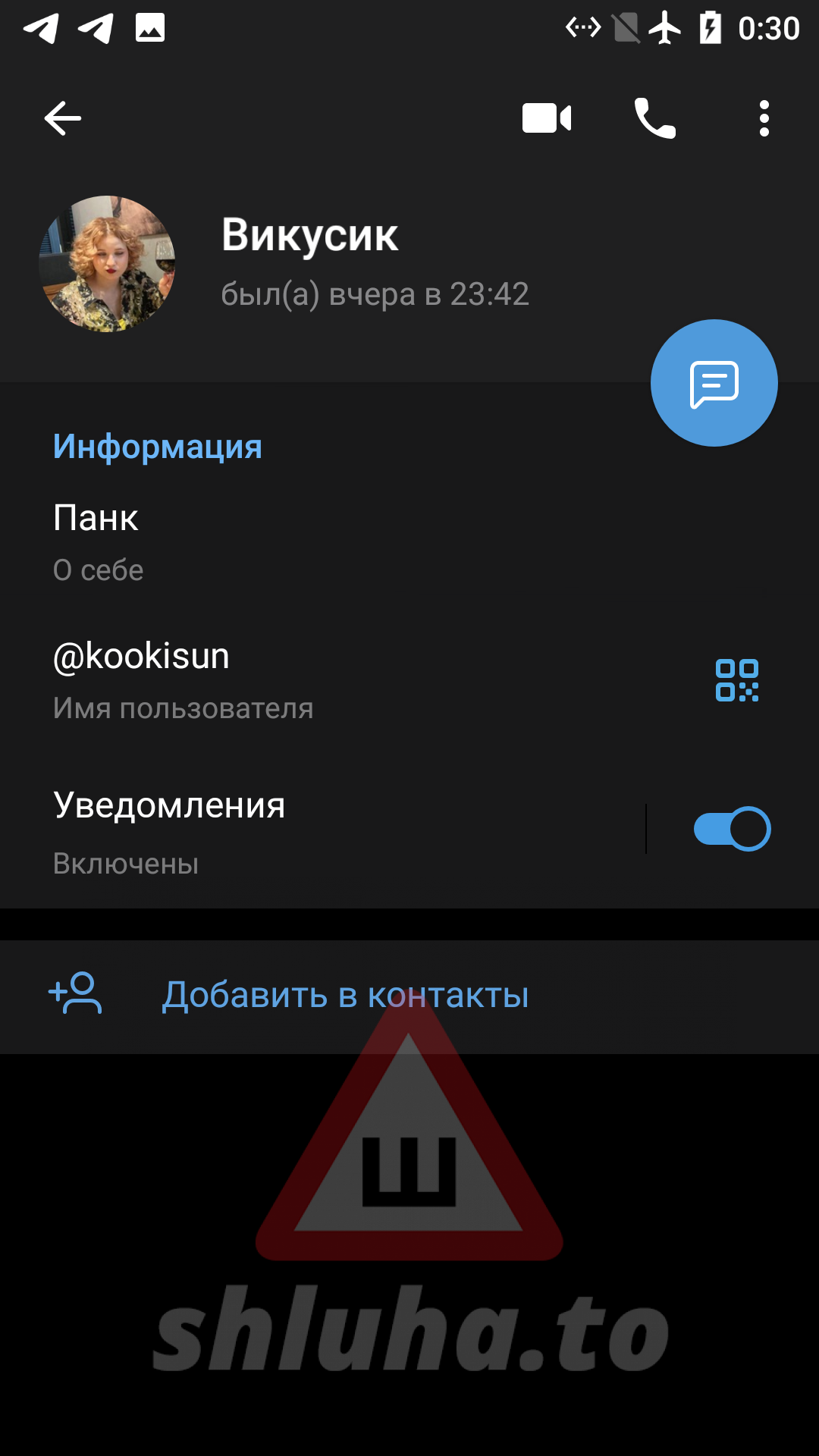This screenshot has width=819, height=1456.
Task: Go back using the top arrow
Action: [x=63, y=118]
